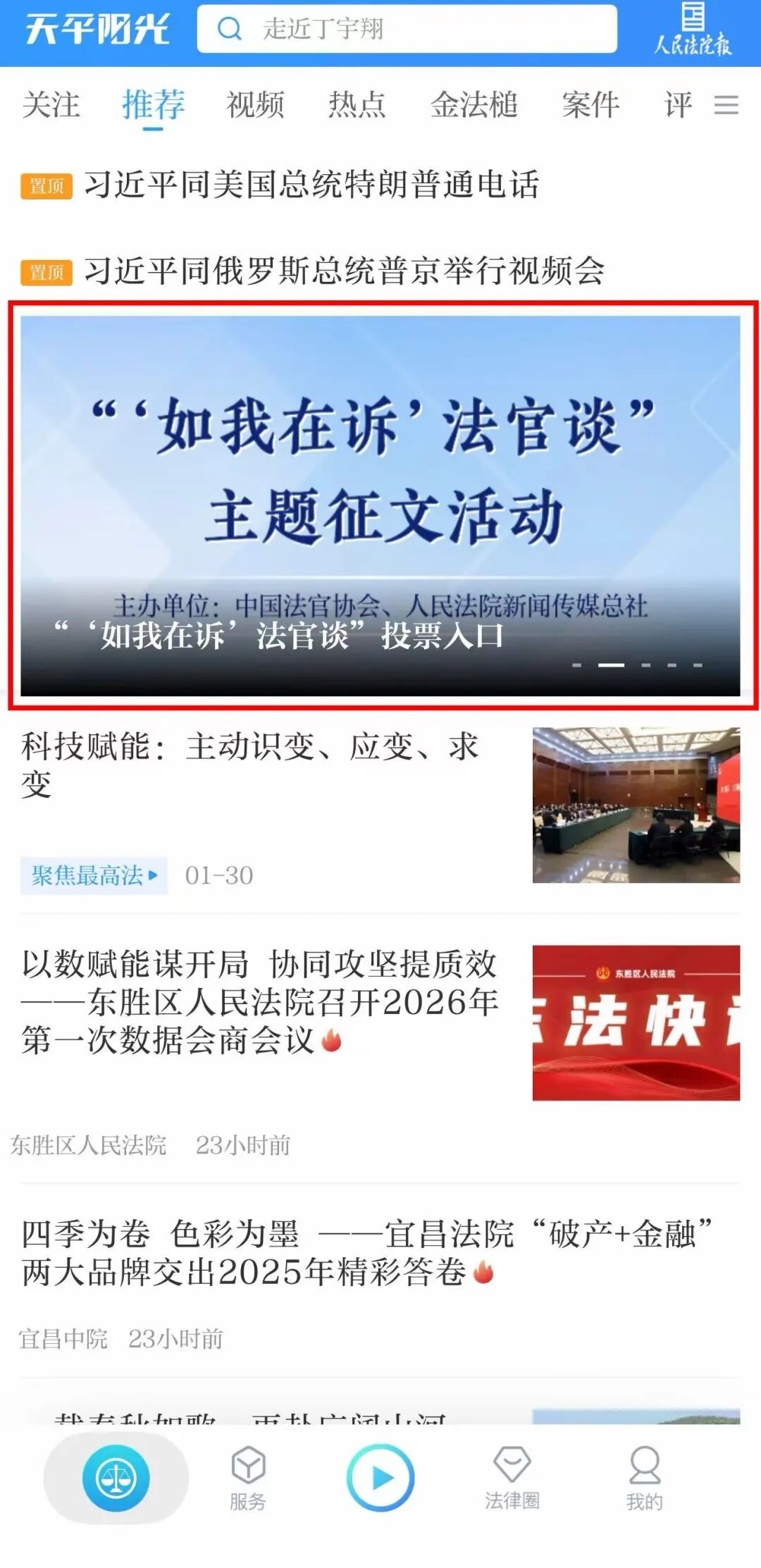
Task: Switch to the 服务 tab
Action: click(x=248, y=1478)
